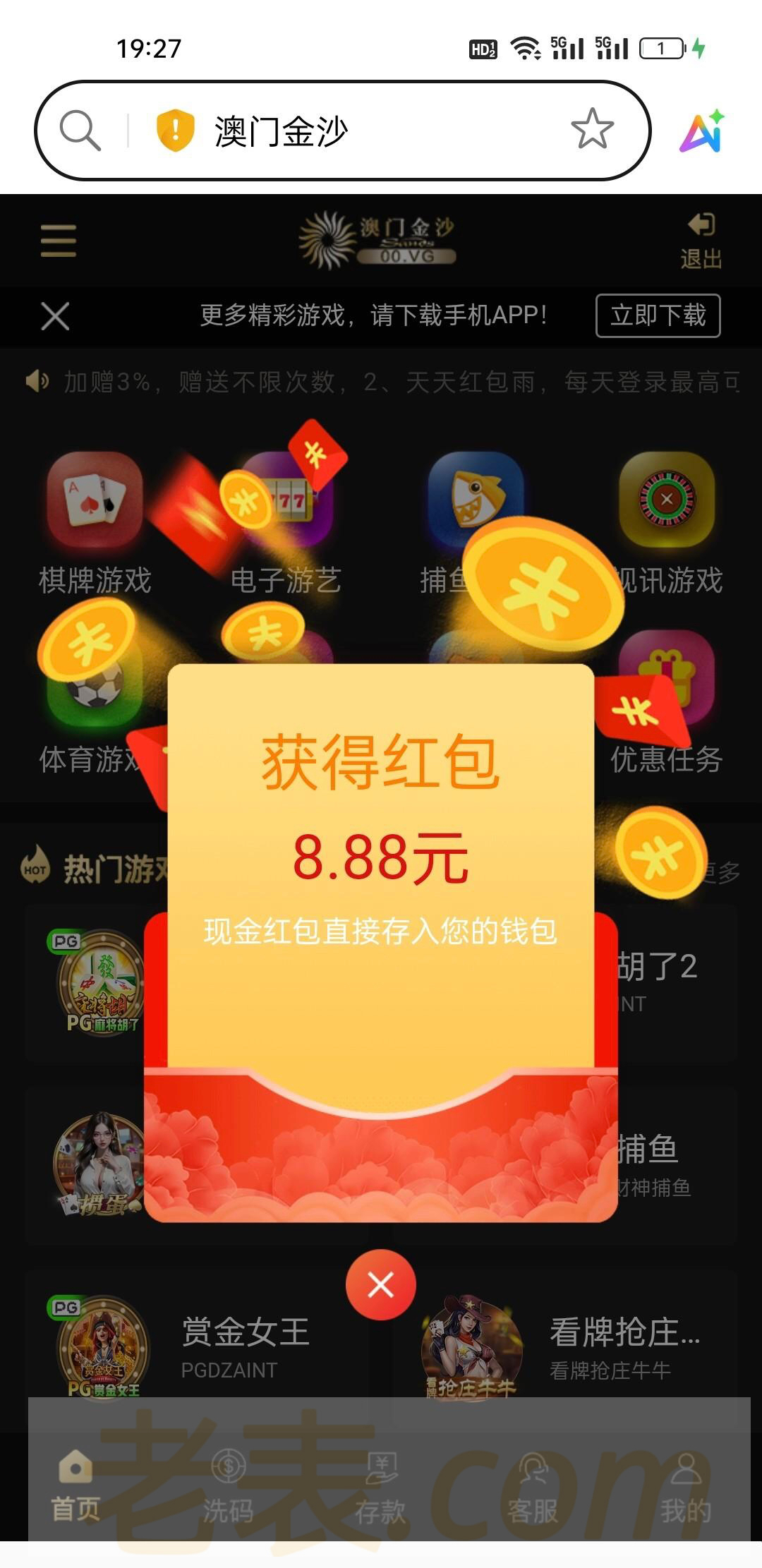762x1568 pixels.
Task: Close the red packet popup
Action: (380, 1284)
